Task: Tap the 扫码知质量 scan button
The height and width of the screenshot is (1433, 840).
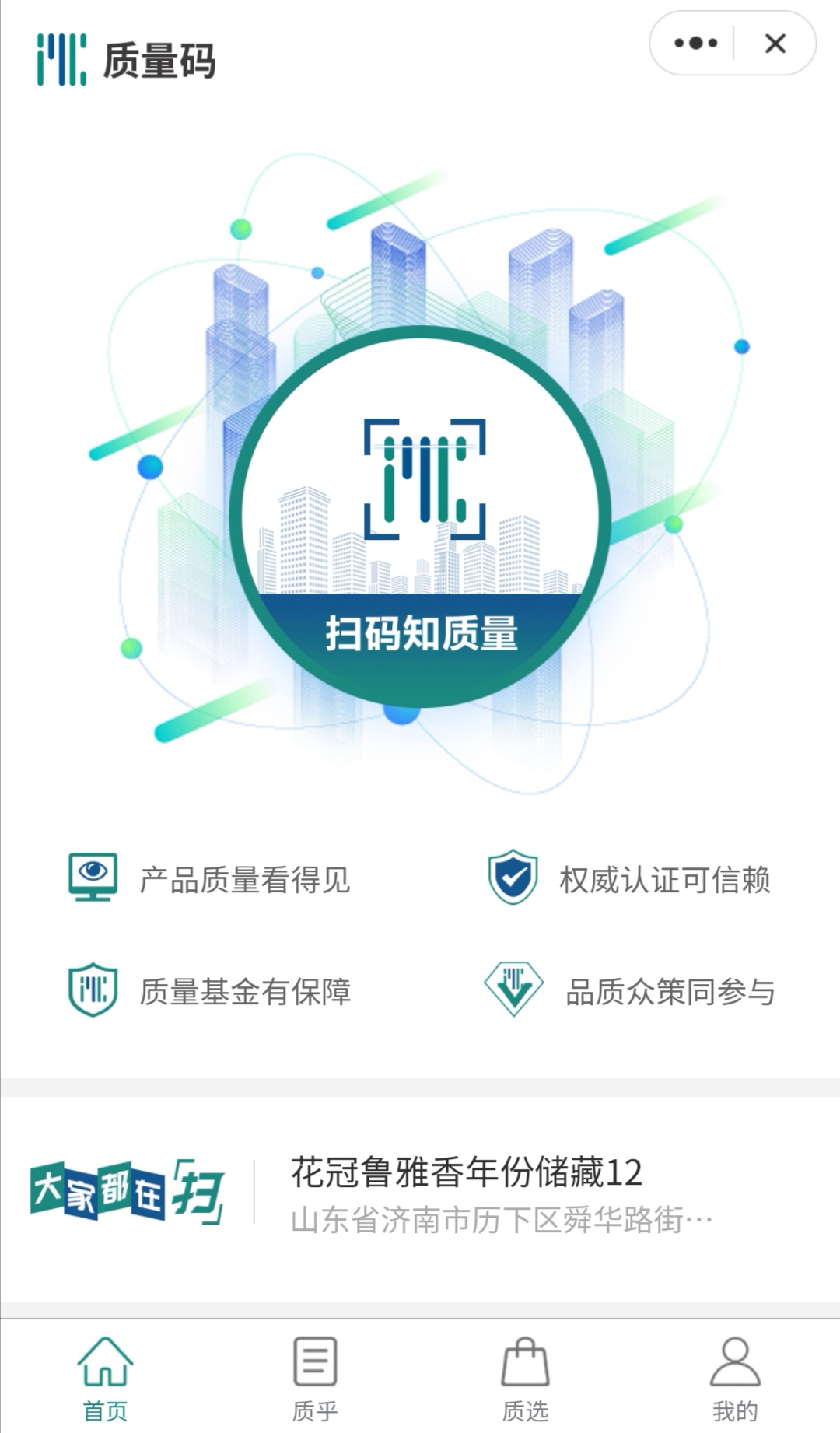Action: click(x=420, y=517)
